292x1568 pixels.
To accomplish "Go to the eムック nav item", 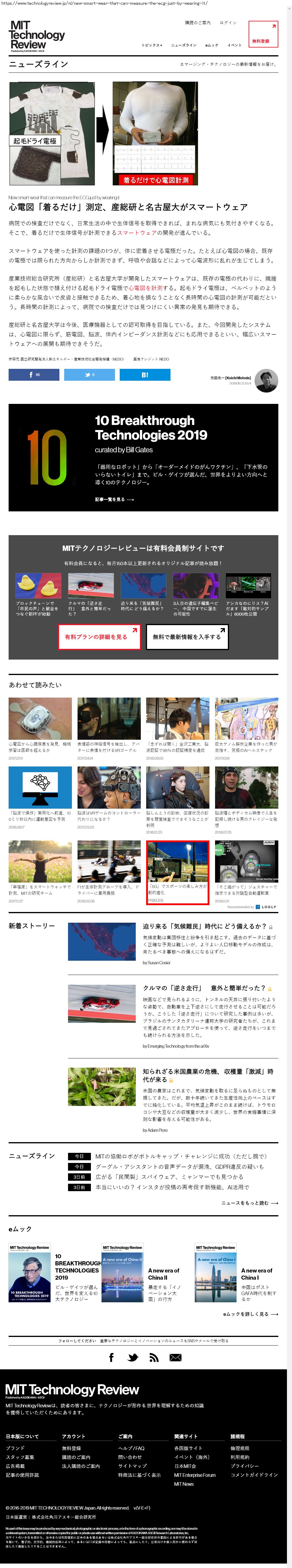I will click(x=212, y=45).
